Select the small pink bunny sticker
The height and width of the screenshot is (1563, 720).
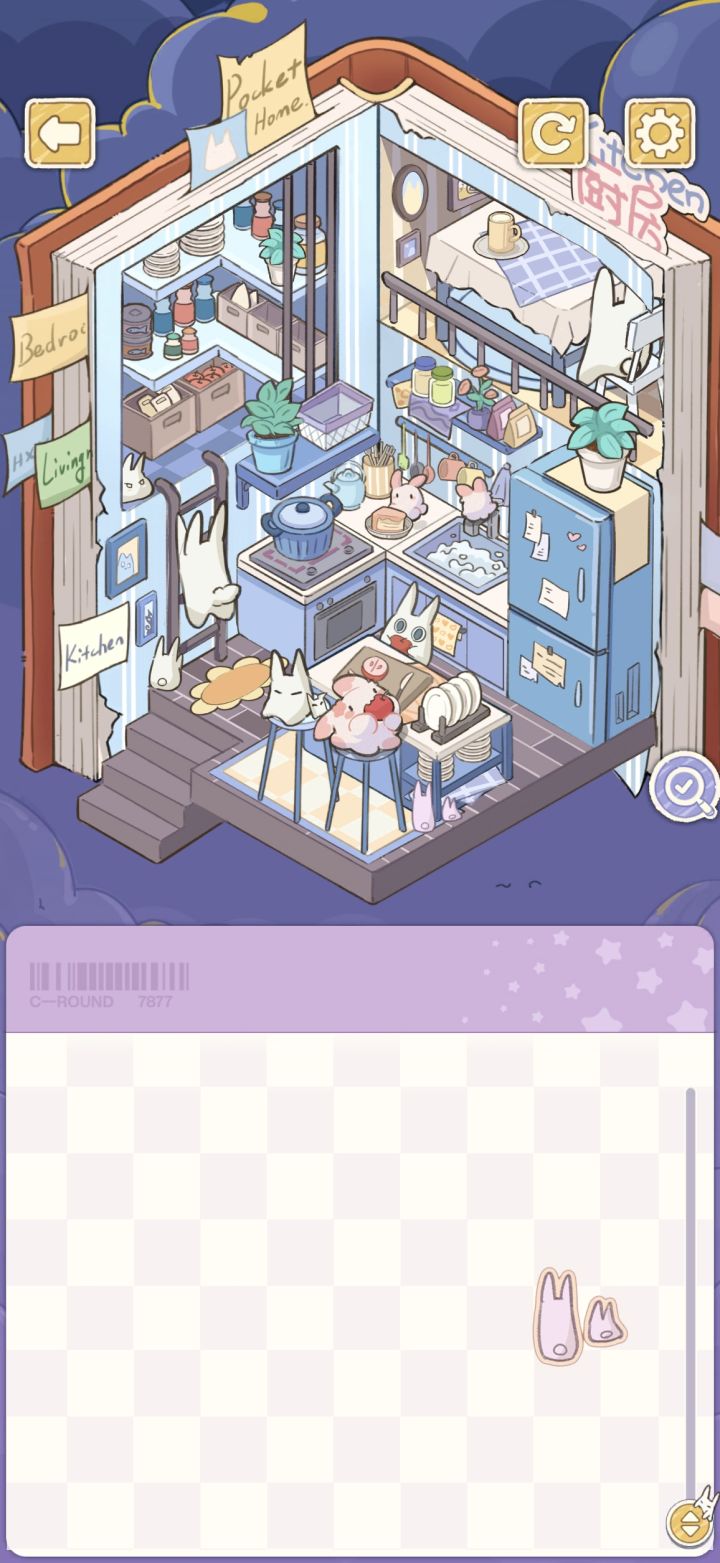(x=604, y=1321)
